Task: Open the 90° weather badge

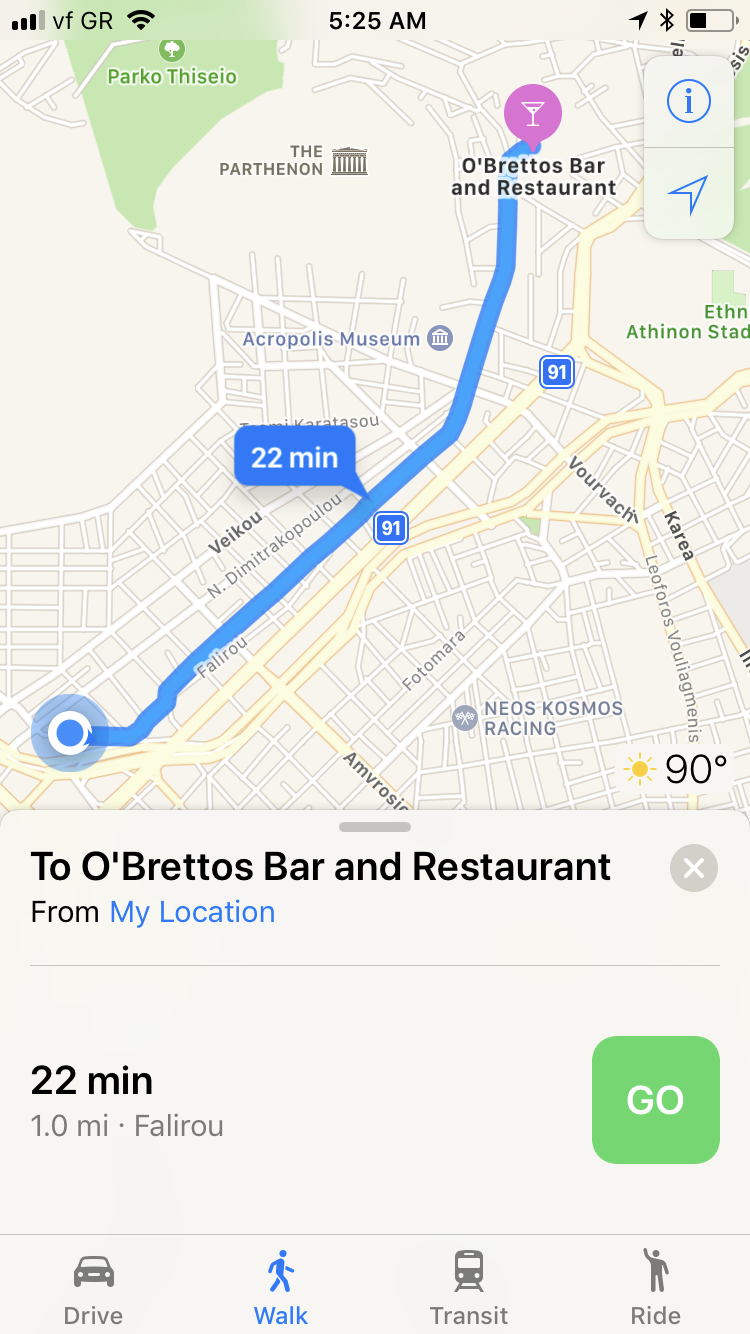Action: [x=677, y=769]
